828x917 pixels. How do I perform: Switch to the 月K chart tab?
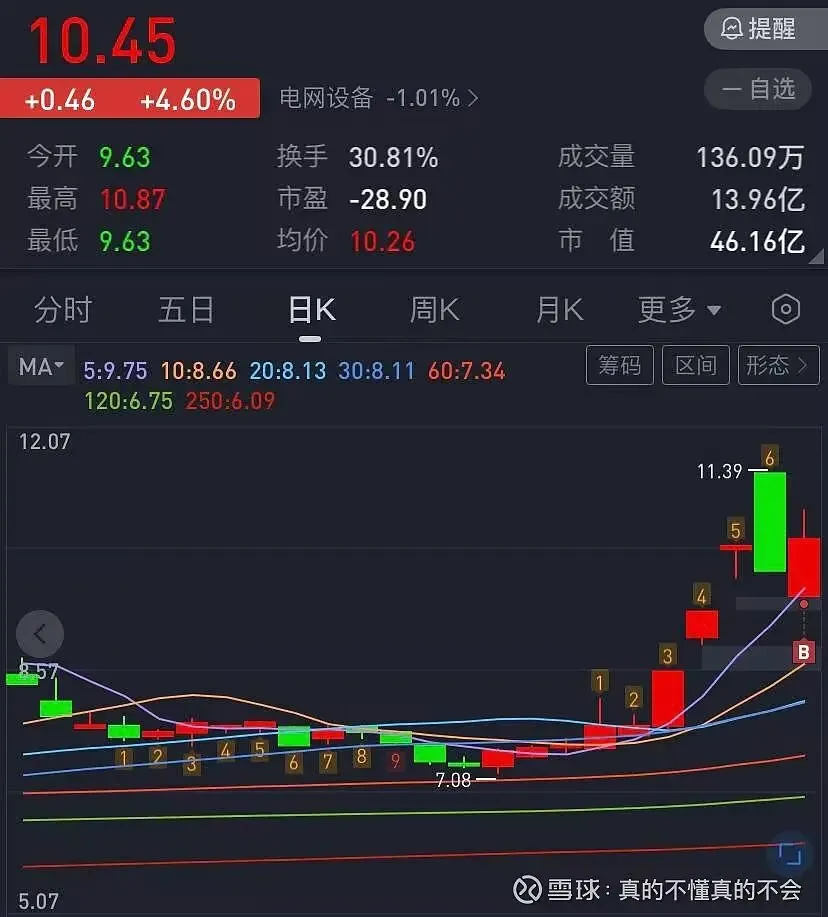point(559,310)
